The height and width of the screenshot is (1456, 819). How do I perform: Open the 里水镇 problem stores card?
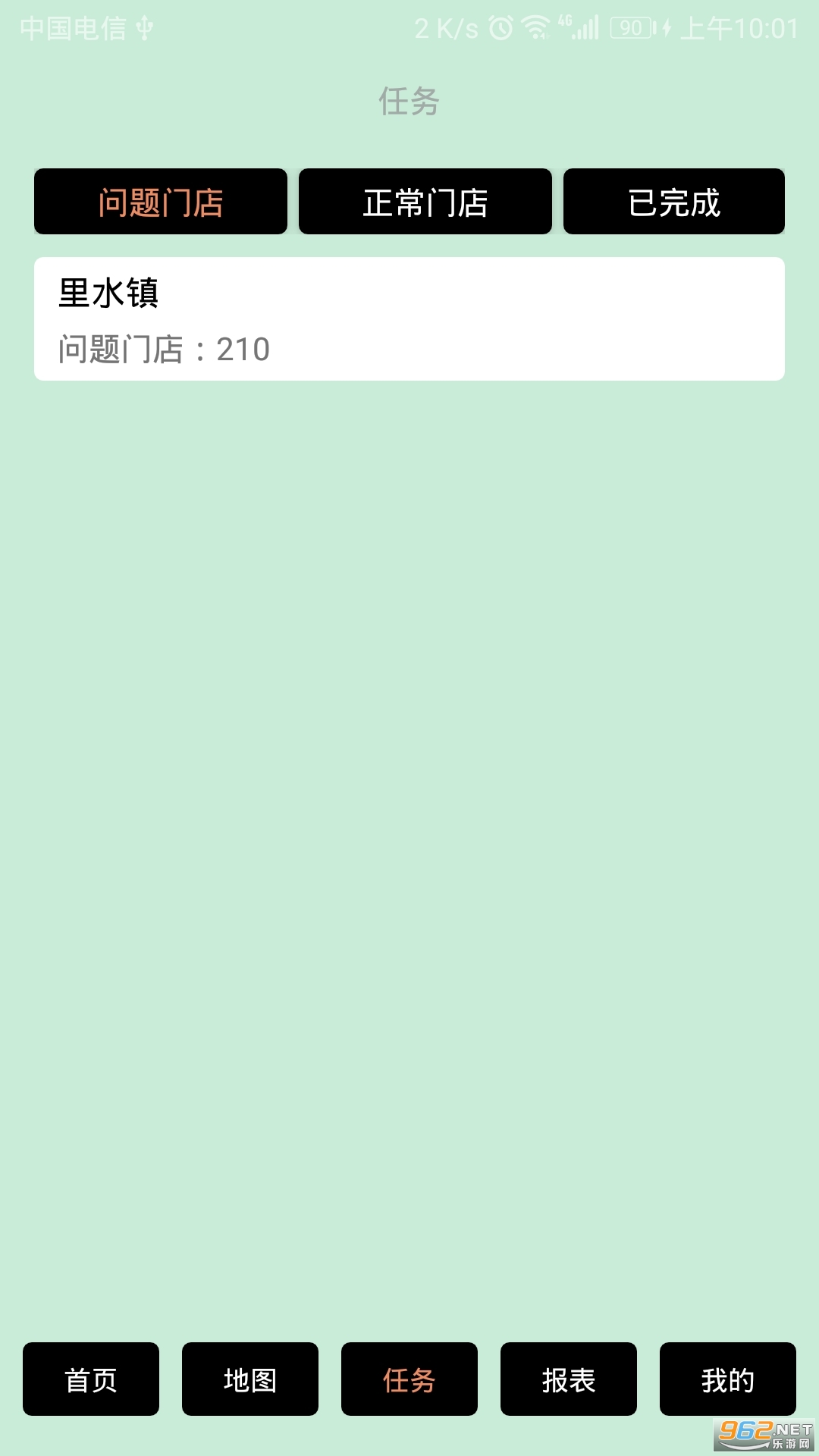click(x=409, y=319)
